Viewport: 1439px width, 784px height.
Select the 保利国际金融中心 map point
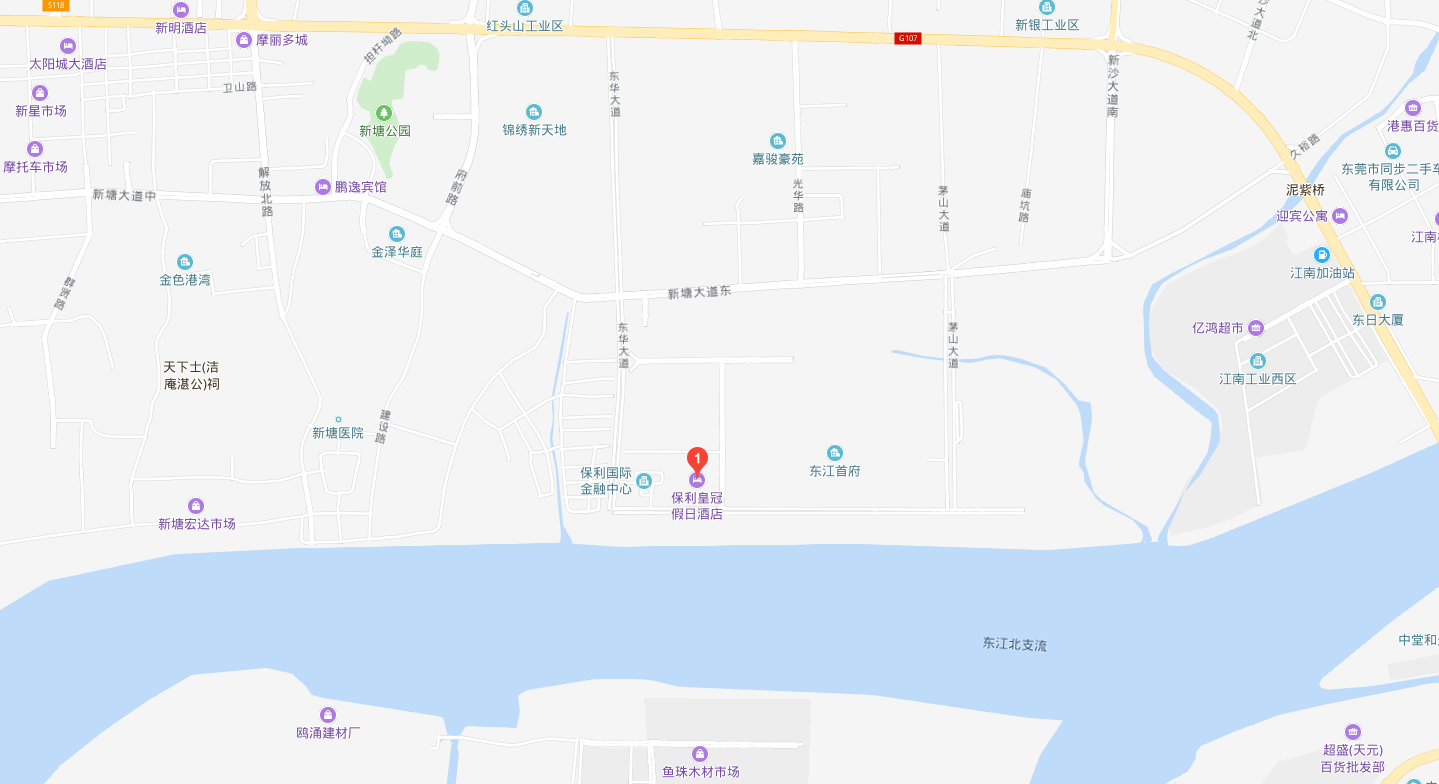[x=644, y=481]
